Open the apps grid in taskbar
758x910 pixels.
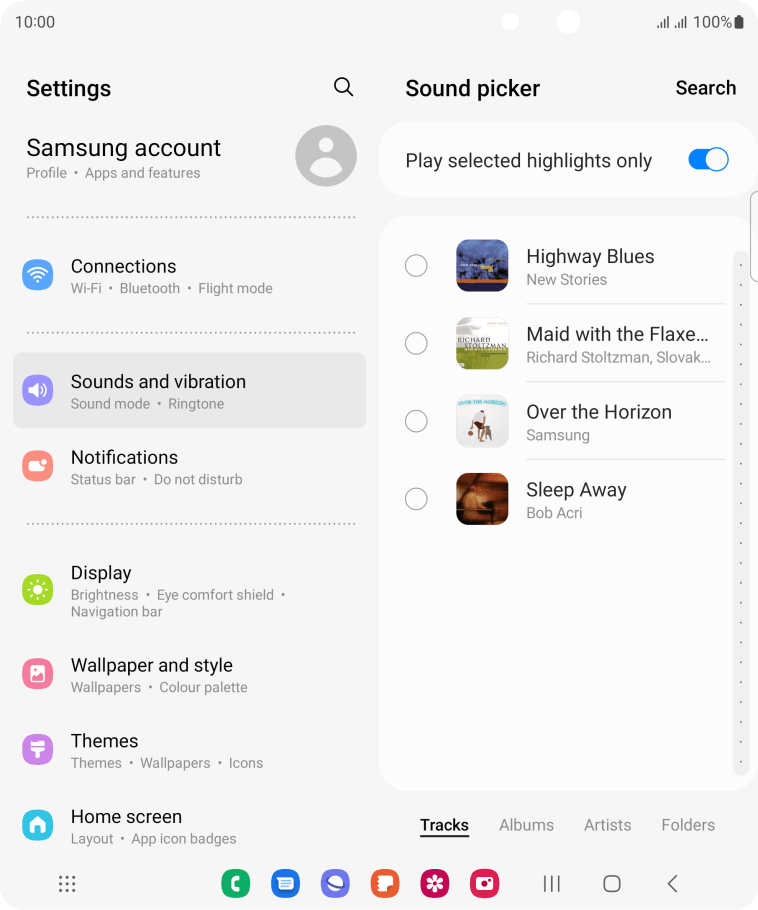click(67, 883)
